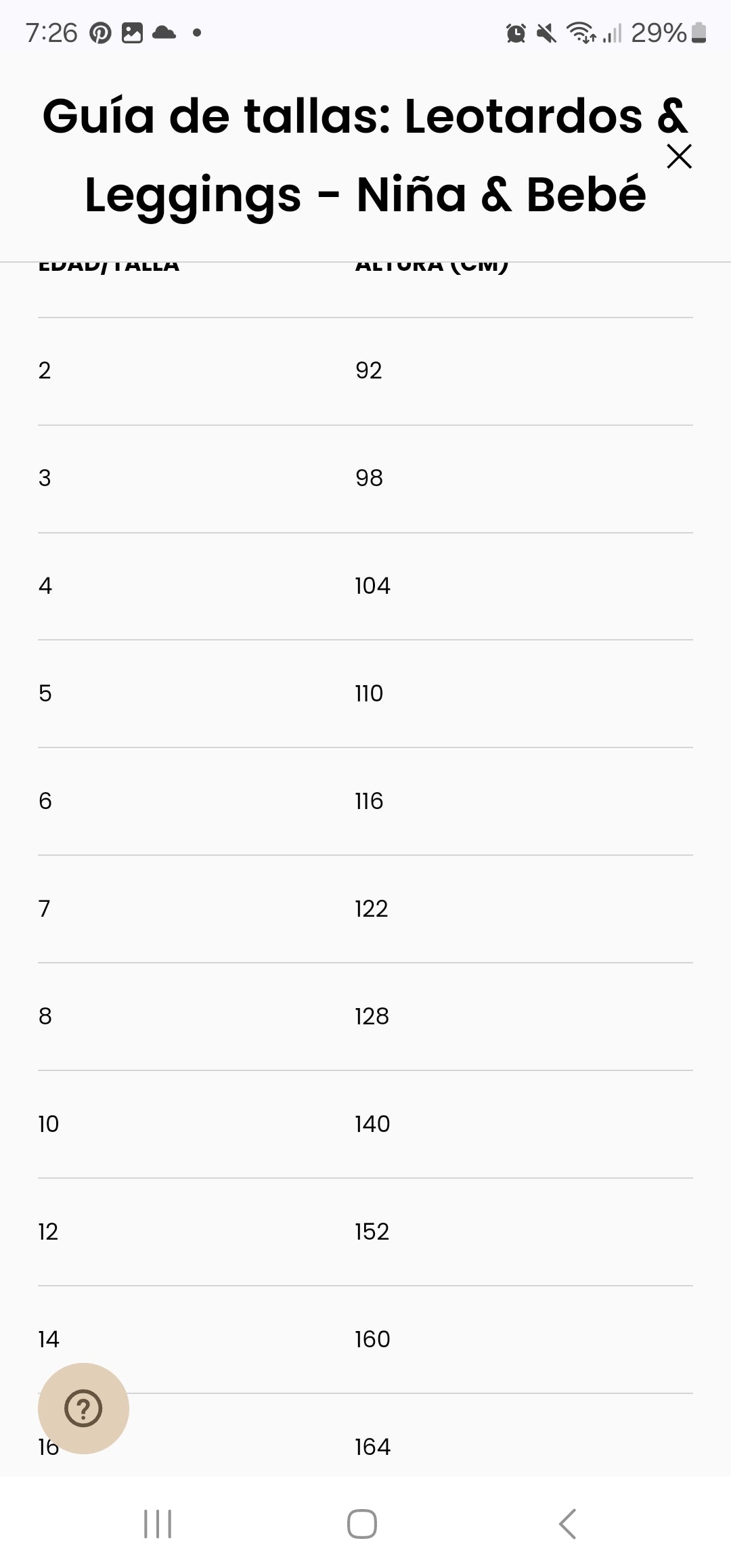This screenshot has height=1568, width=731.
Task: Open the help question-mark button
Action: point(83,1408)
